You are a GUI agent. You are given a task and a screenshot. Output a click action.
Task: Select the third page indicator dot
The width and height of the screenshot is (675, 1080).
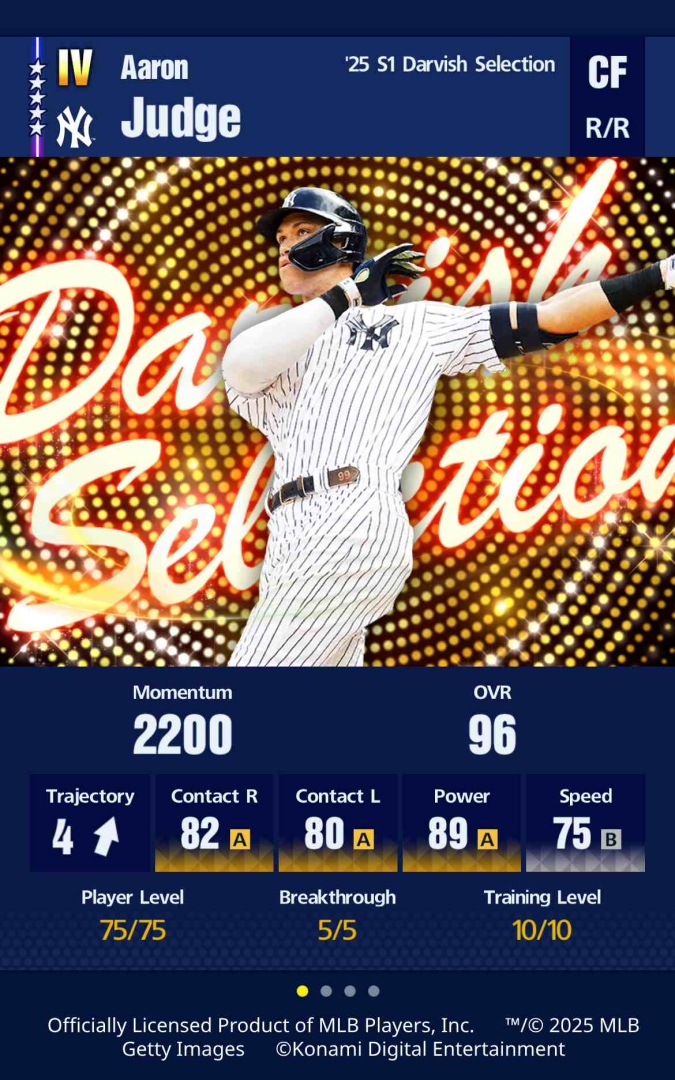(350, 991)
